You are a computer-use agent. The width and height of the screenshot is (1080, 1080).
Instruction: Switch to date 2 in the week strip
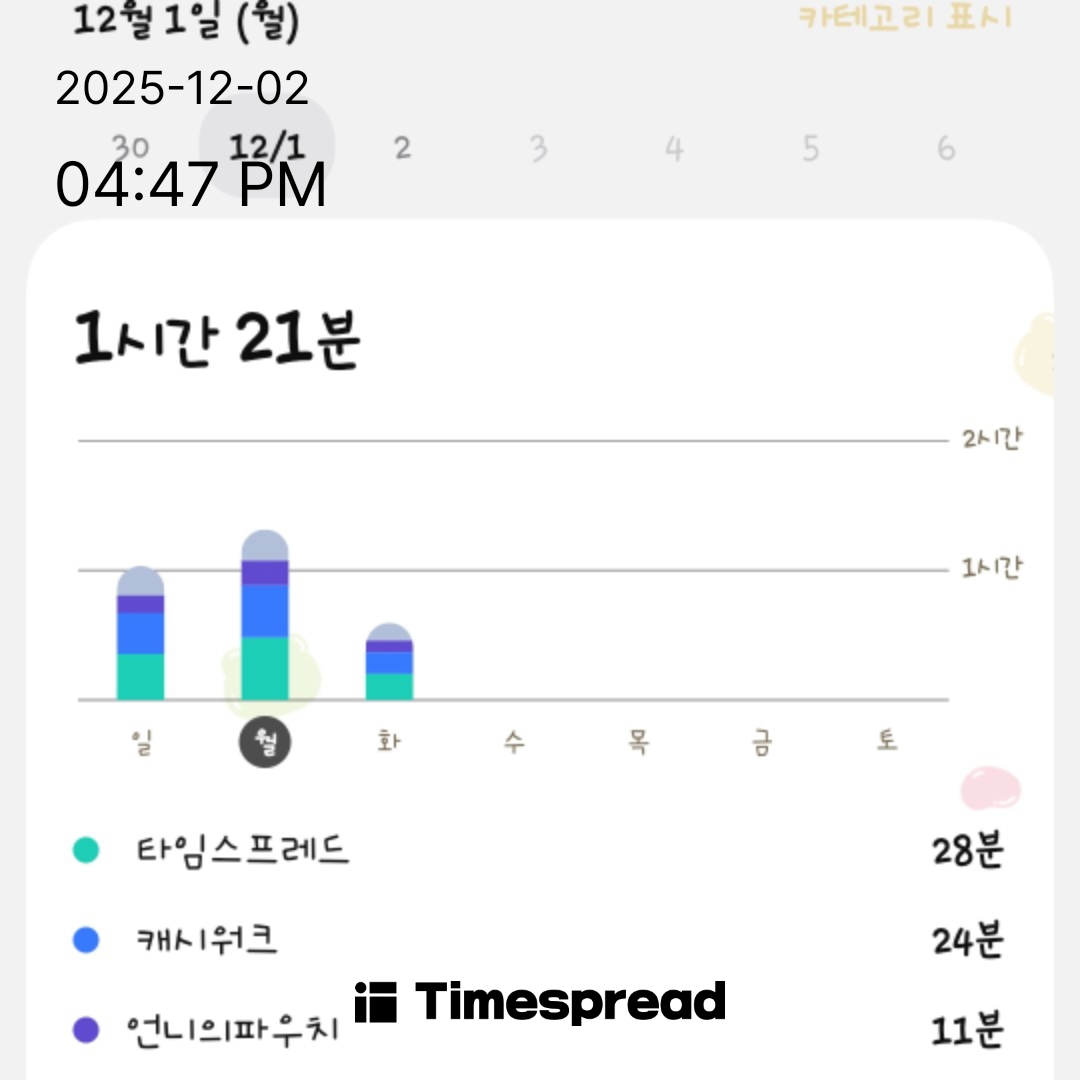click(x=402, y=148)
